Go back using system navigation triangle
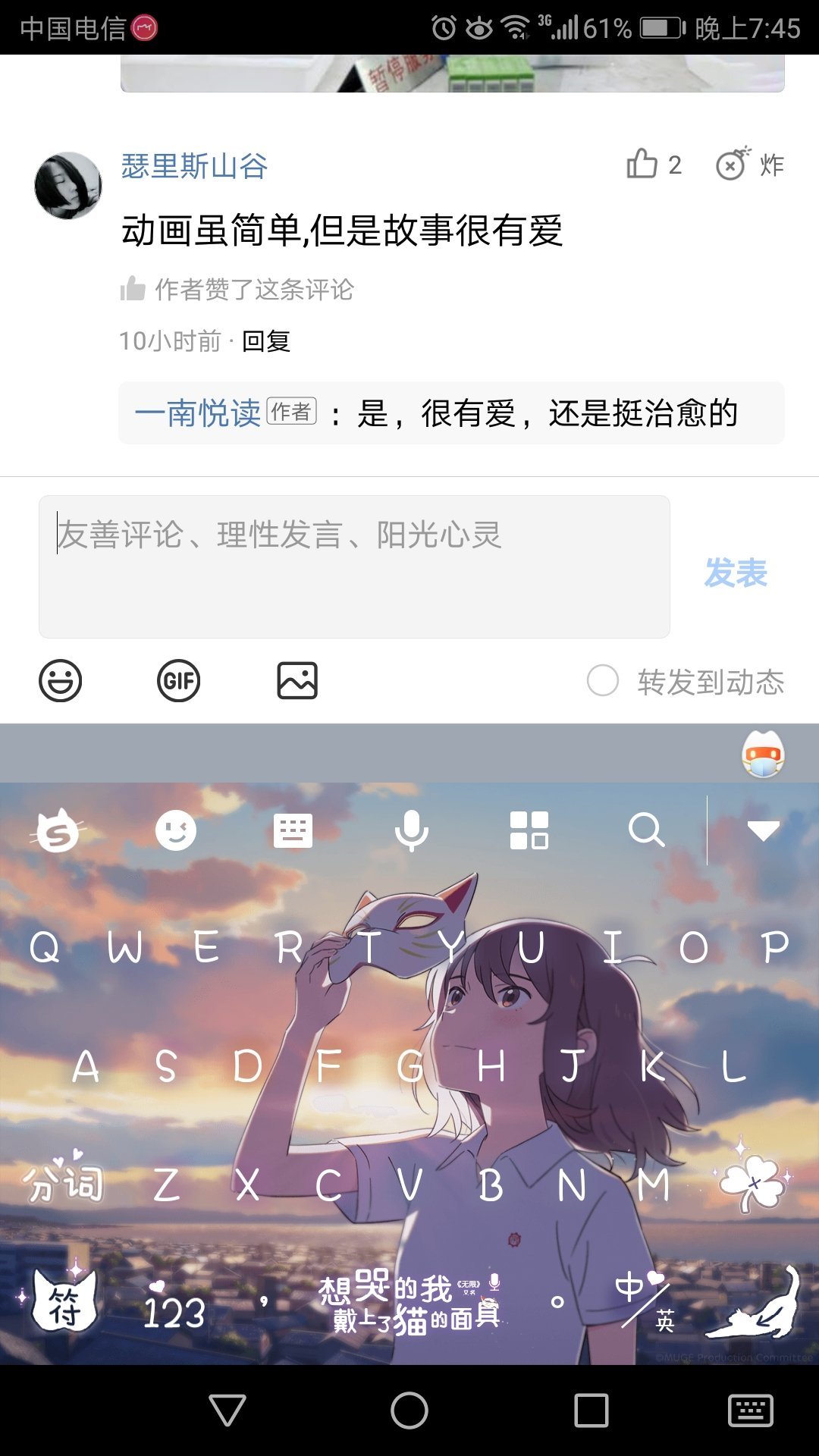Screen dimensions: 819x1456 (227, 1410)
